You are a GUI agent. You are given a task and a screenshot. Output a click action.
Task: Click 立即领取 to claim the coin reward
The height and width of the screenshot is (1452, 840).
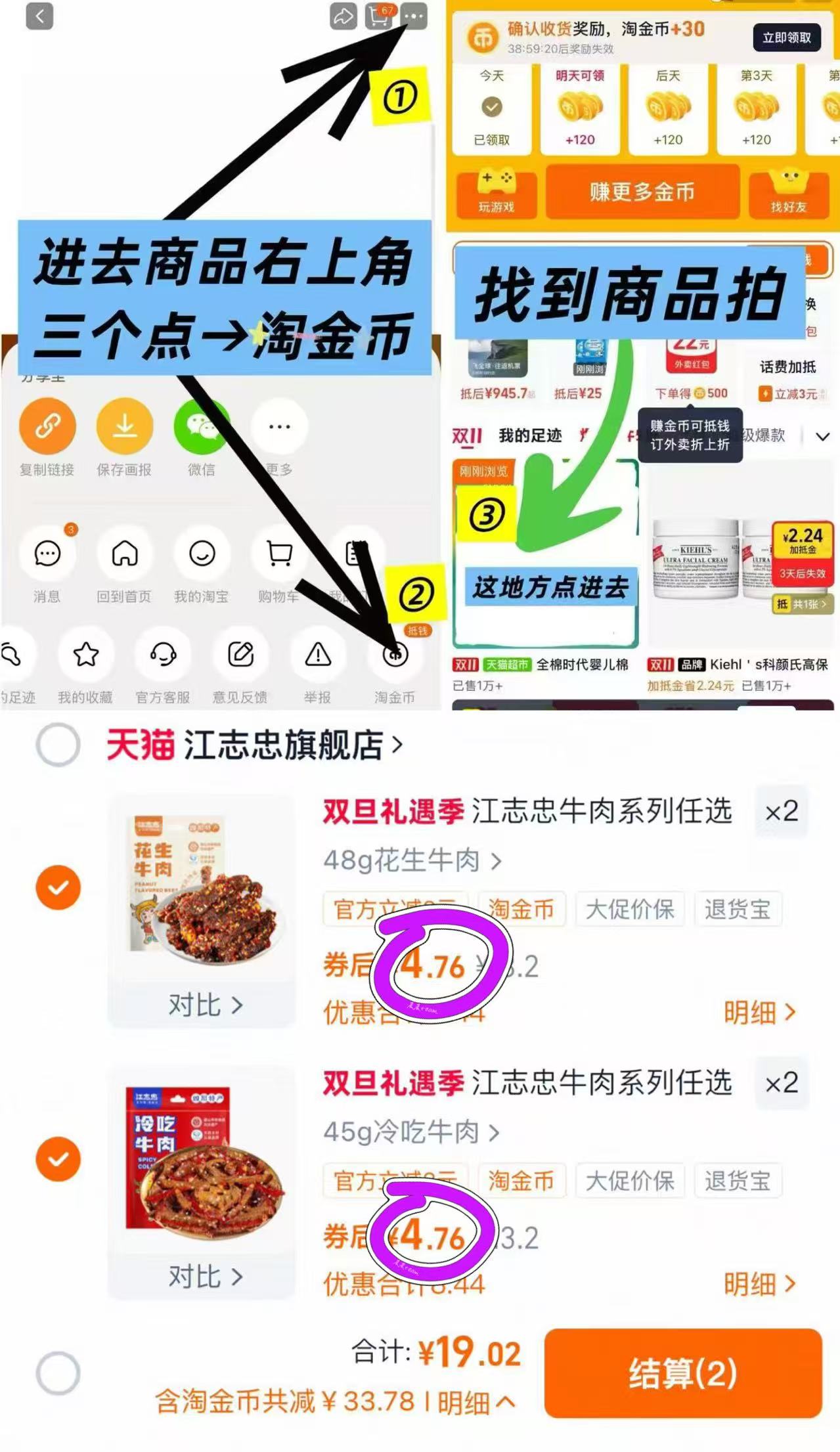(785, 38)
